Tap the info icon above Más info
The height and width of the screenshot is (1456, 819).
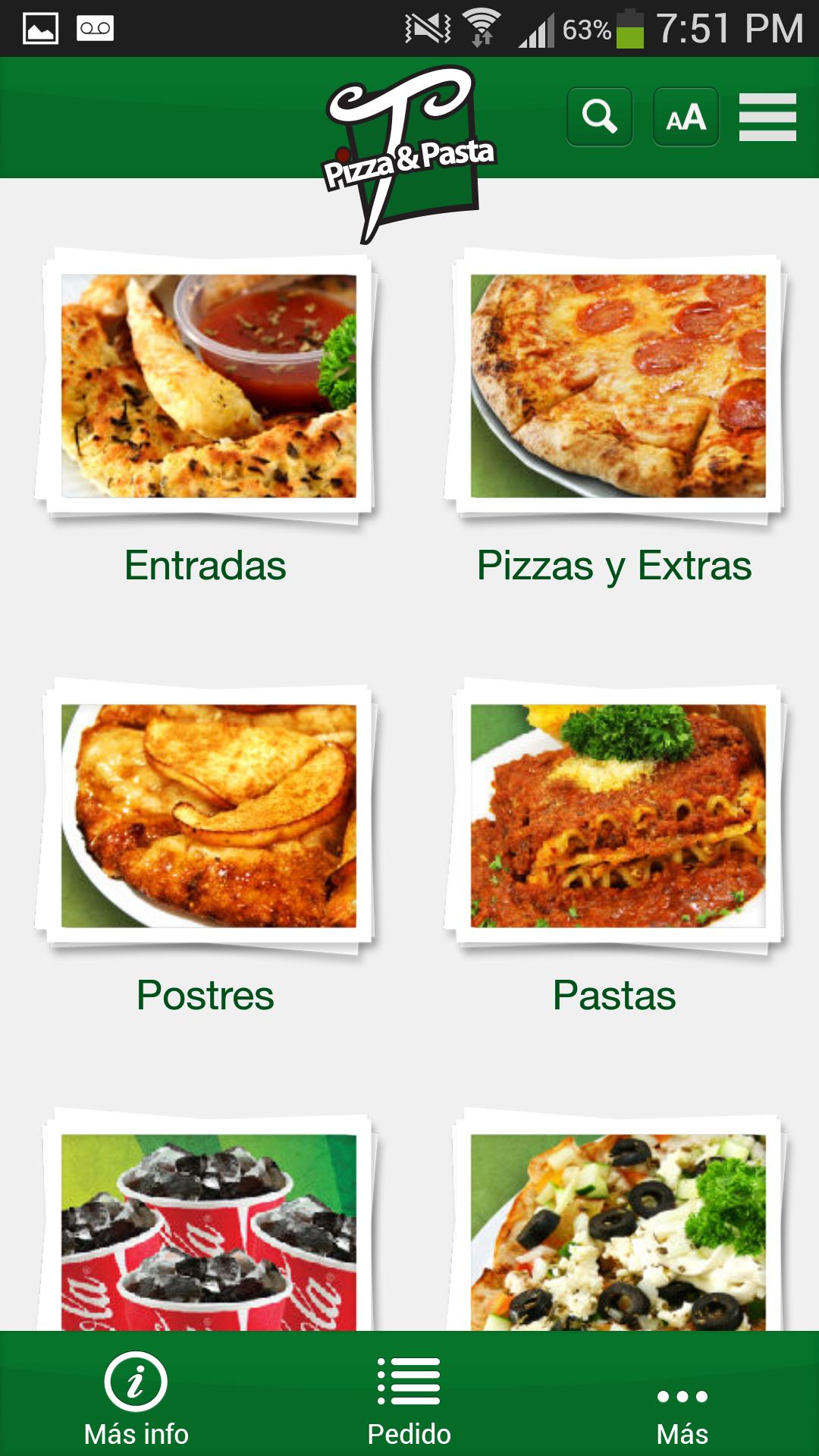click(135, 1379)
